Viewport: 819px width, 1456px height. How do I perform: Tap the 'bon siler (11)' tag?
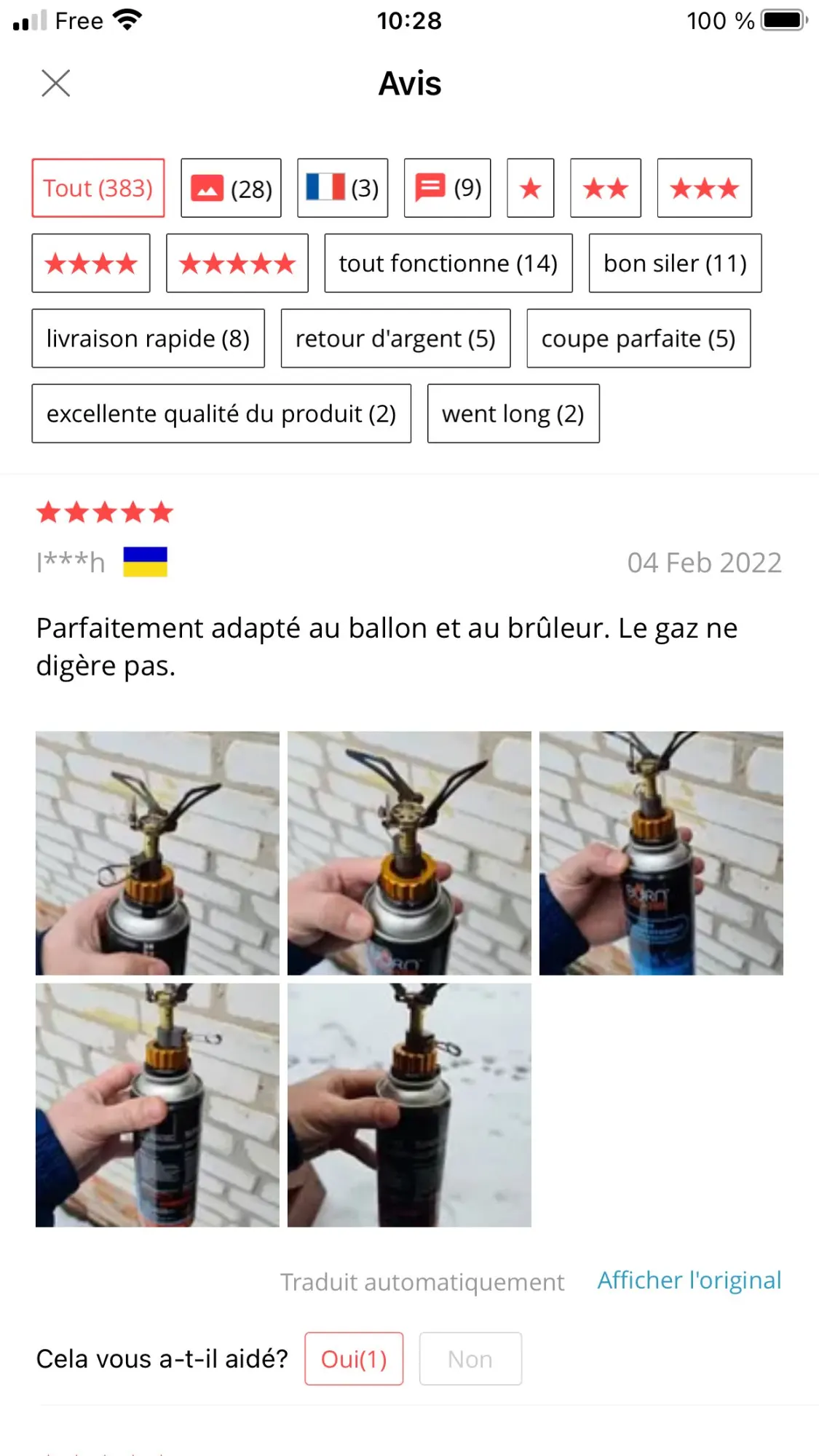point(675,264)
